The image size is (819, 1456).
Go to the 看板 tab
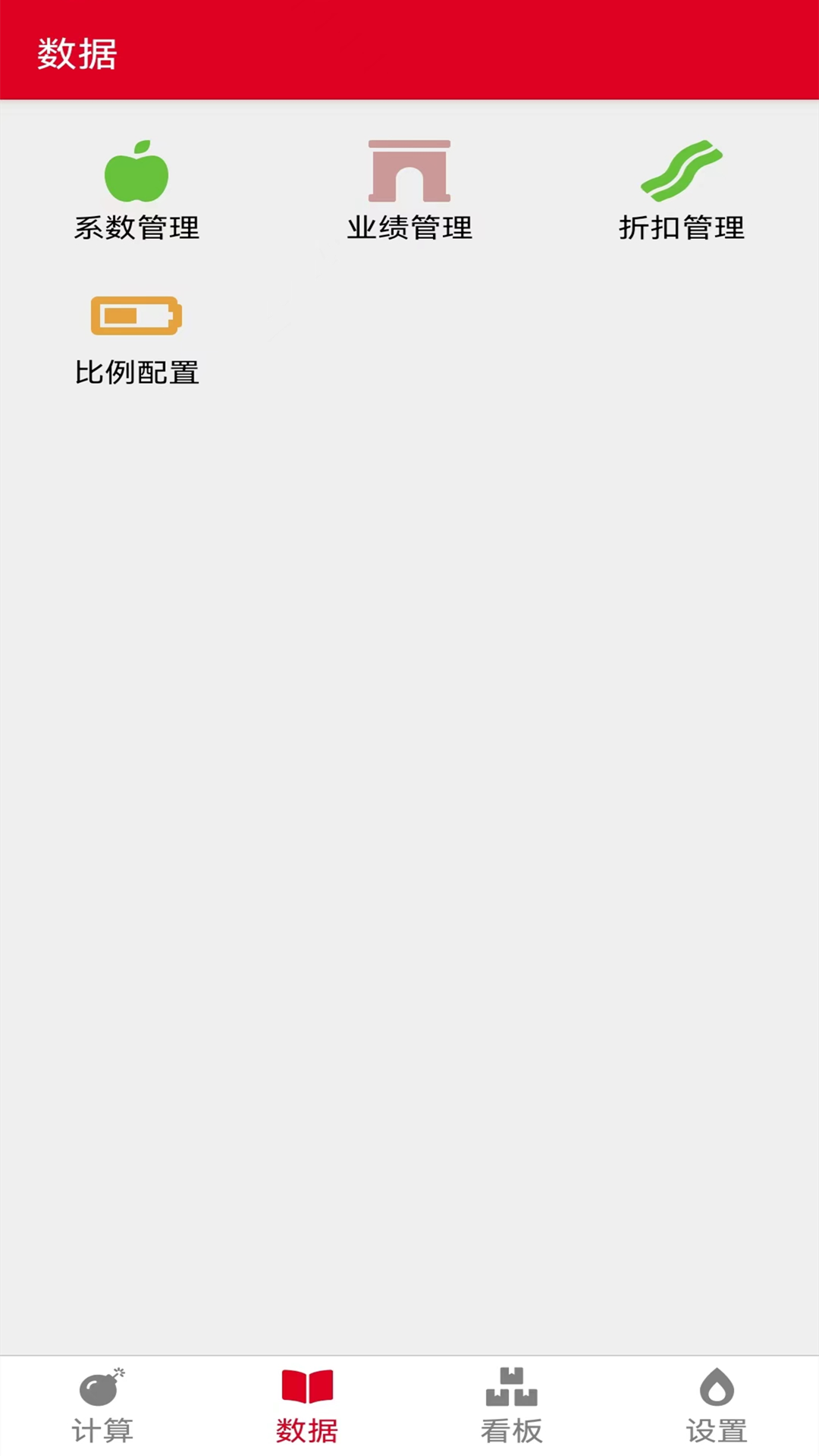(x=512, y=1406)
